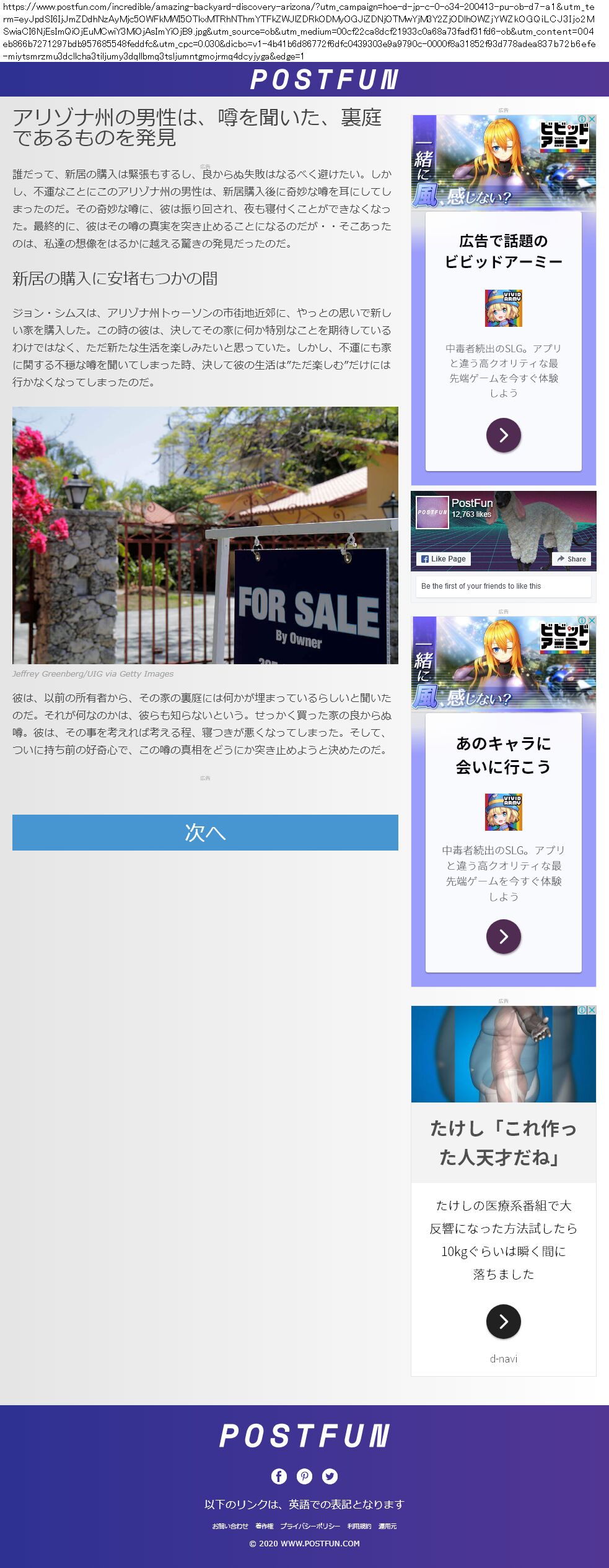The width and height of the screenshot is (609, 1568).
Task: Tap arrow button in d-navi ad
Action: pos(503,1322)
